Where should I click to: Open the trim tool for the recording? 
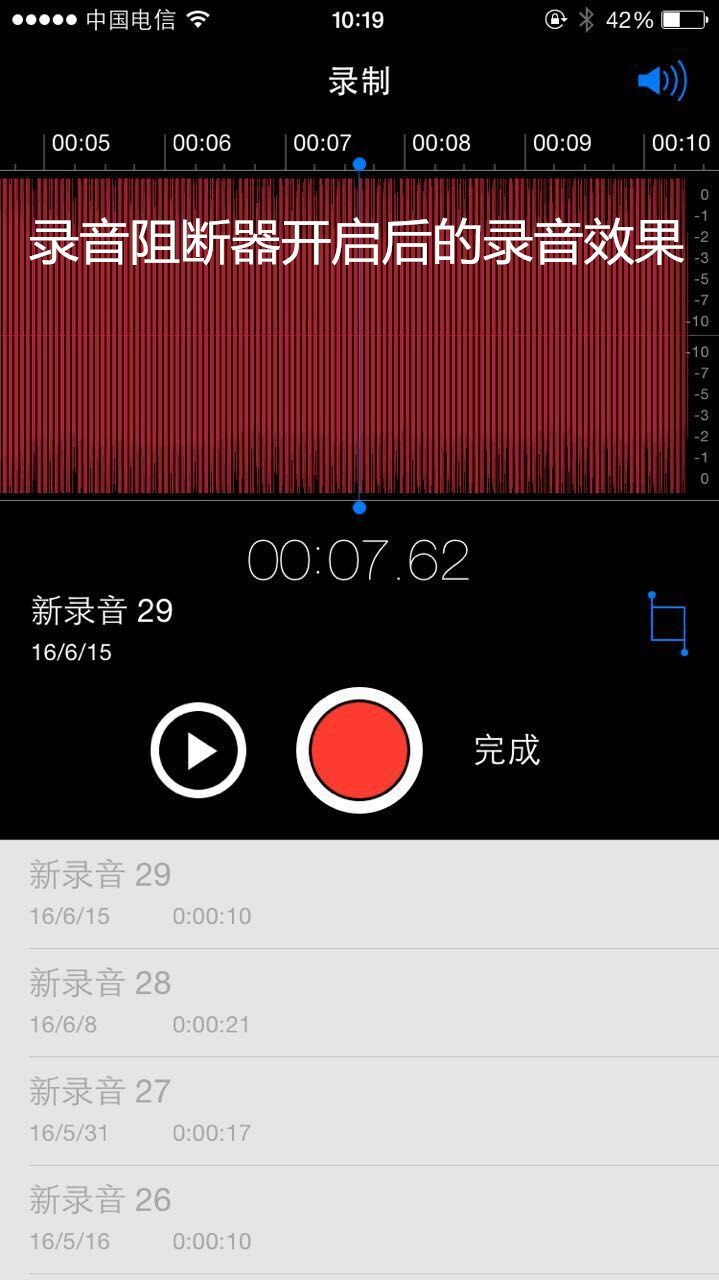click(668, 623)
